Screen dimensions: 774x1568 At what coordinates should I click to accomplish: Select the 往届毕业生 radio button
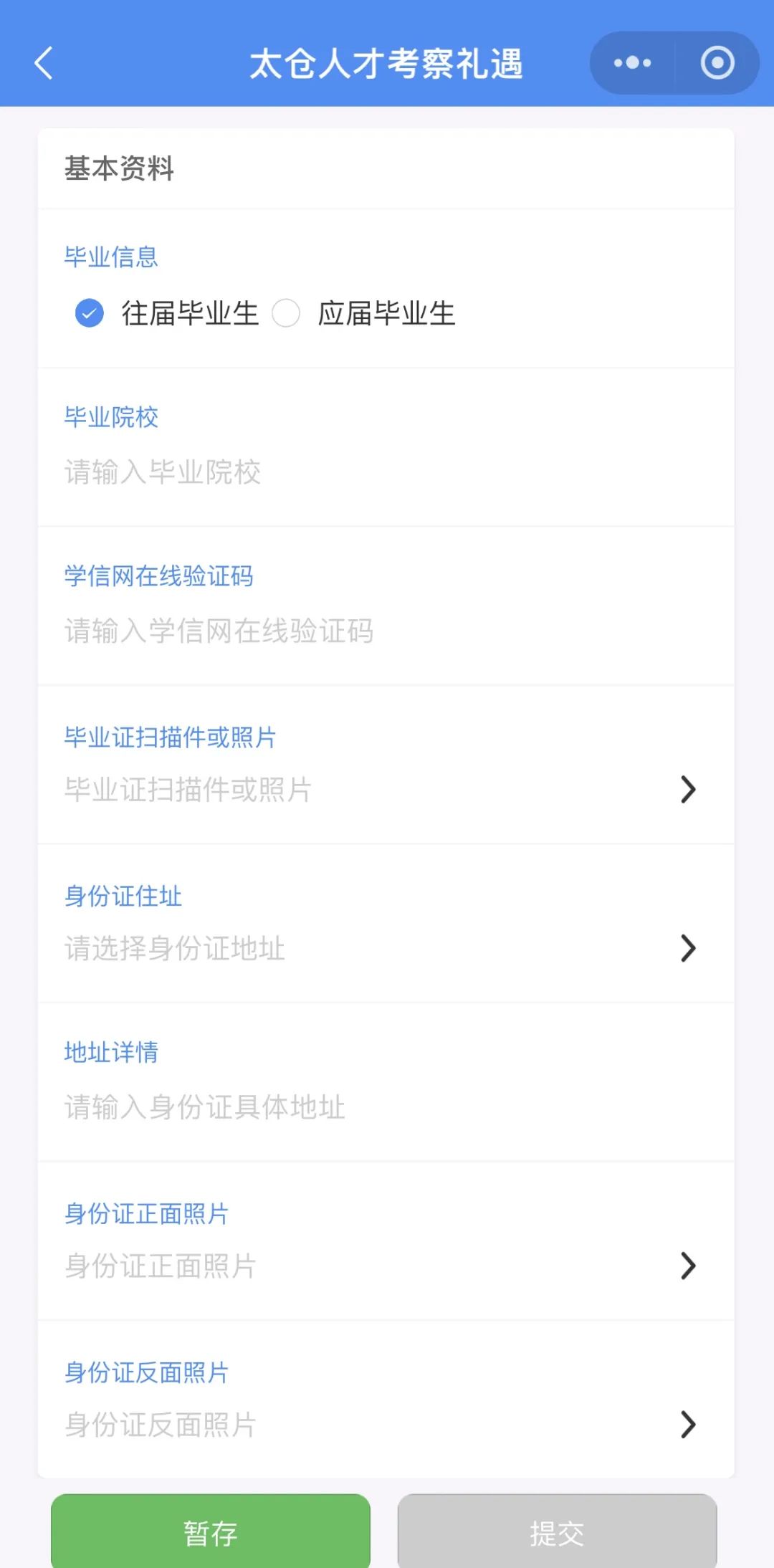(89, 312)
